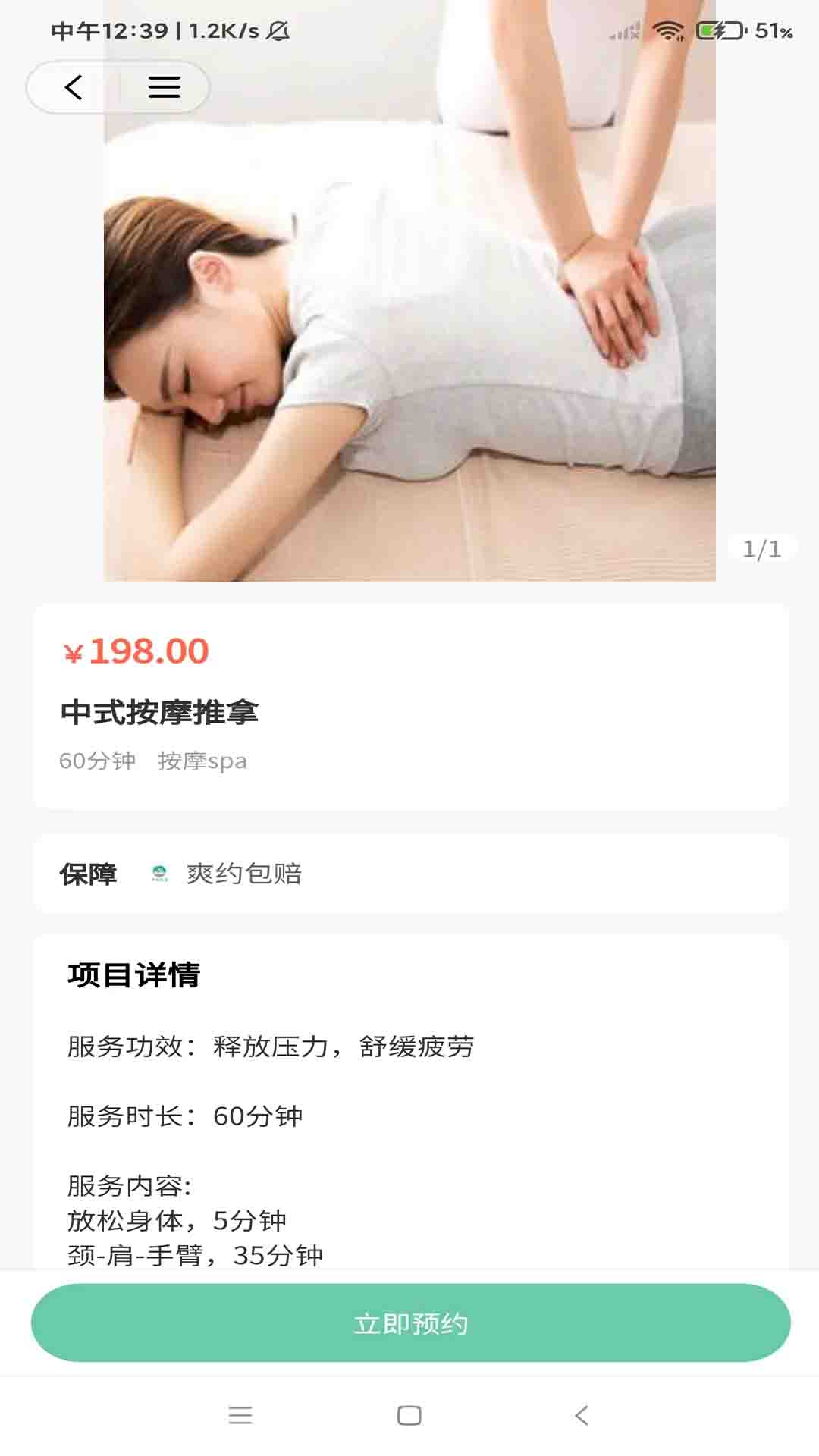
Task: View the massage service photo
Action: click(409, 291)
